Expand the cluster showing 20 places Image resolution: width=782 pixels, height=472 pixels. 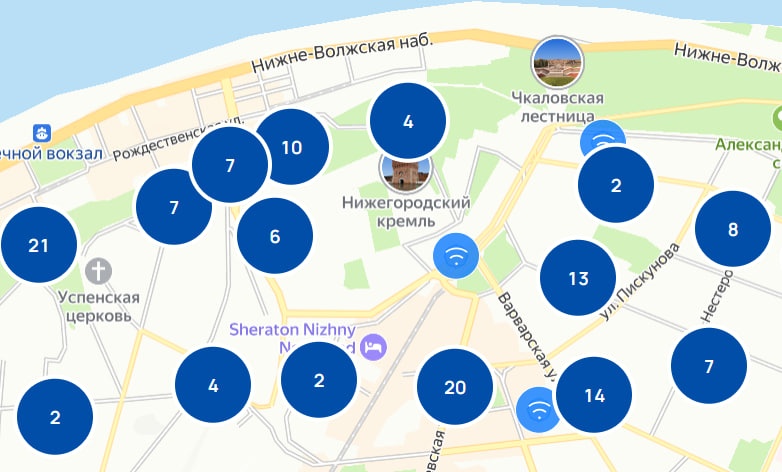[455, 387]
